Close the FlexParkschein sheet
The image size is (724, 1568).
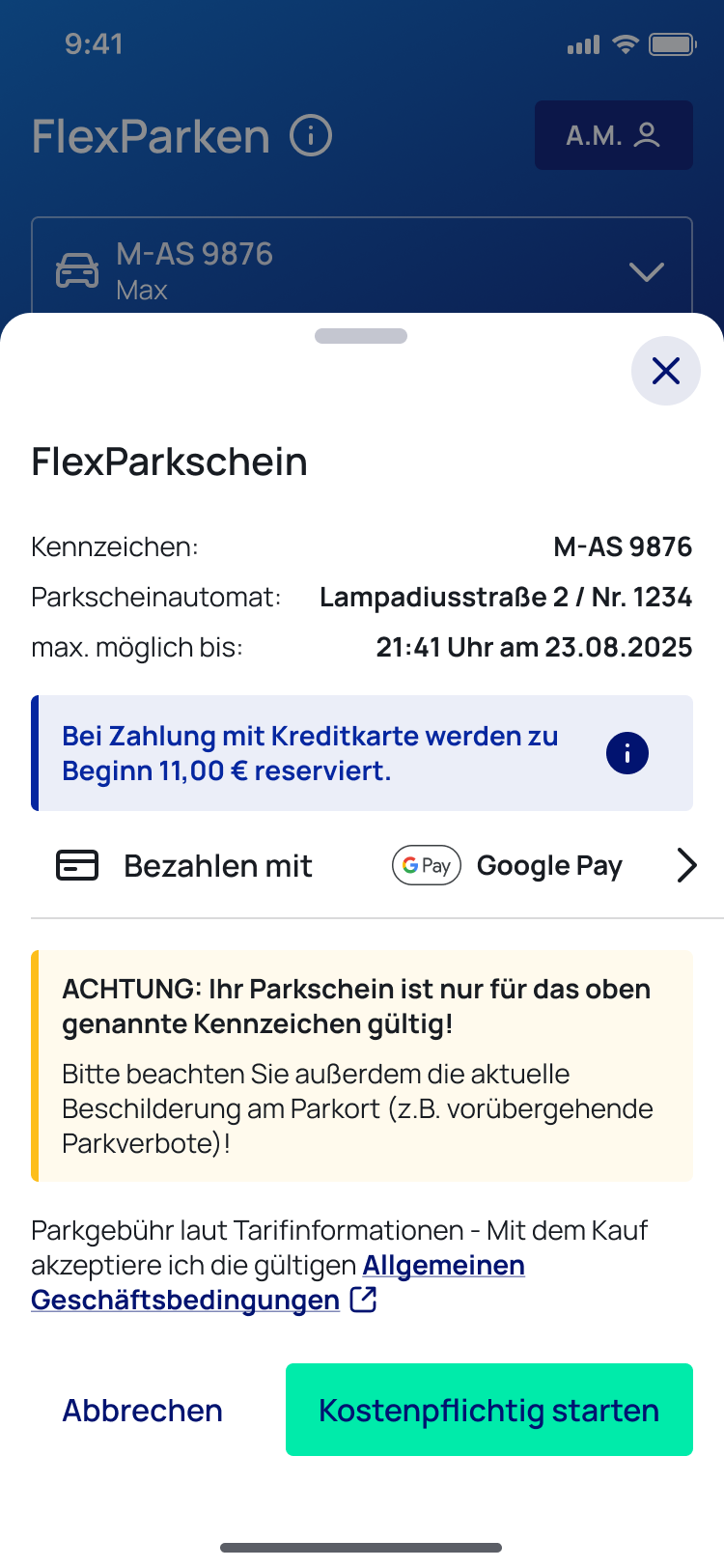point(665,371)
